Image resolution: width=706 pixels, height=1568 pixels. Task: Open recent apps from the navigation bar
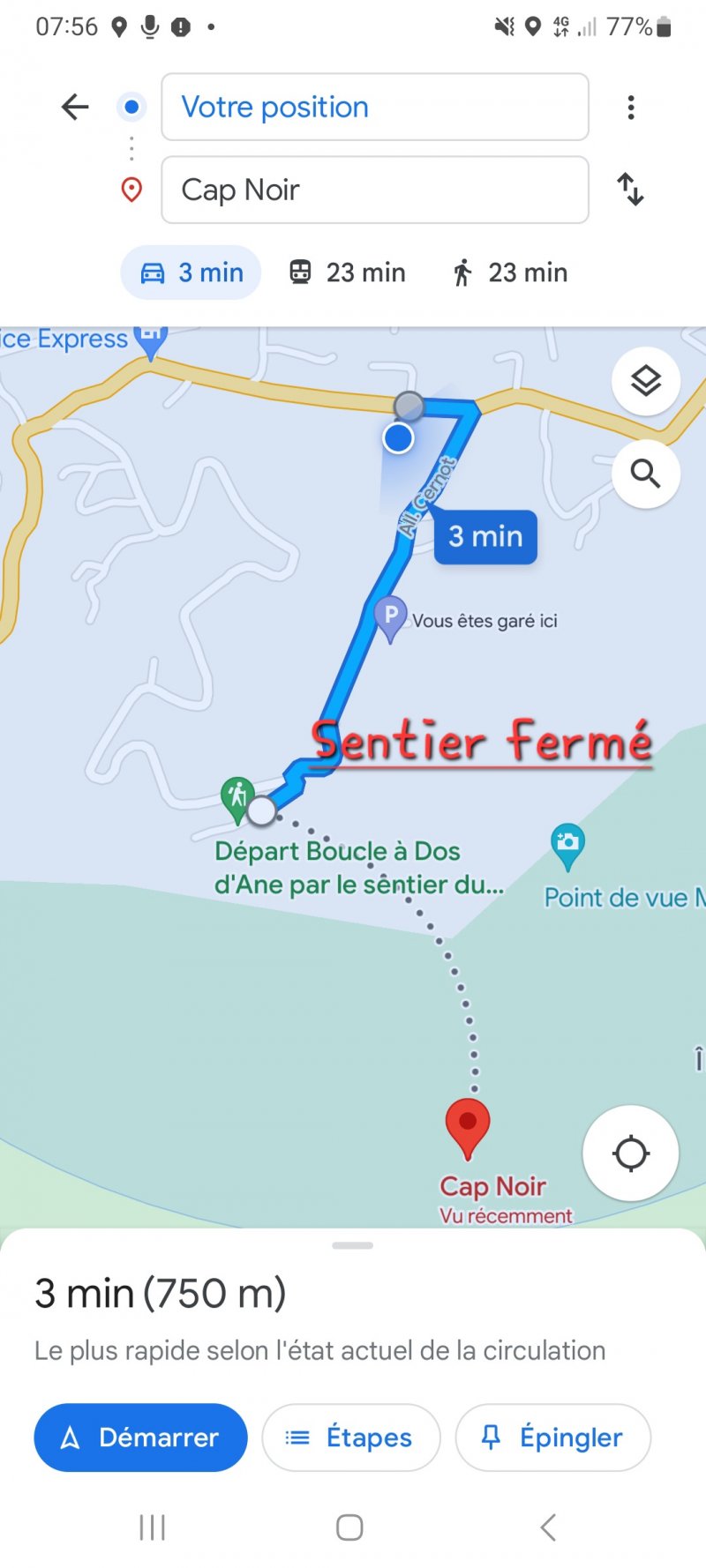pyautogui.click(x=153, y=1527)
